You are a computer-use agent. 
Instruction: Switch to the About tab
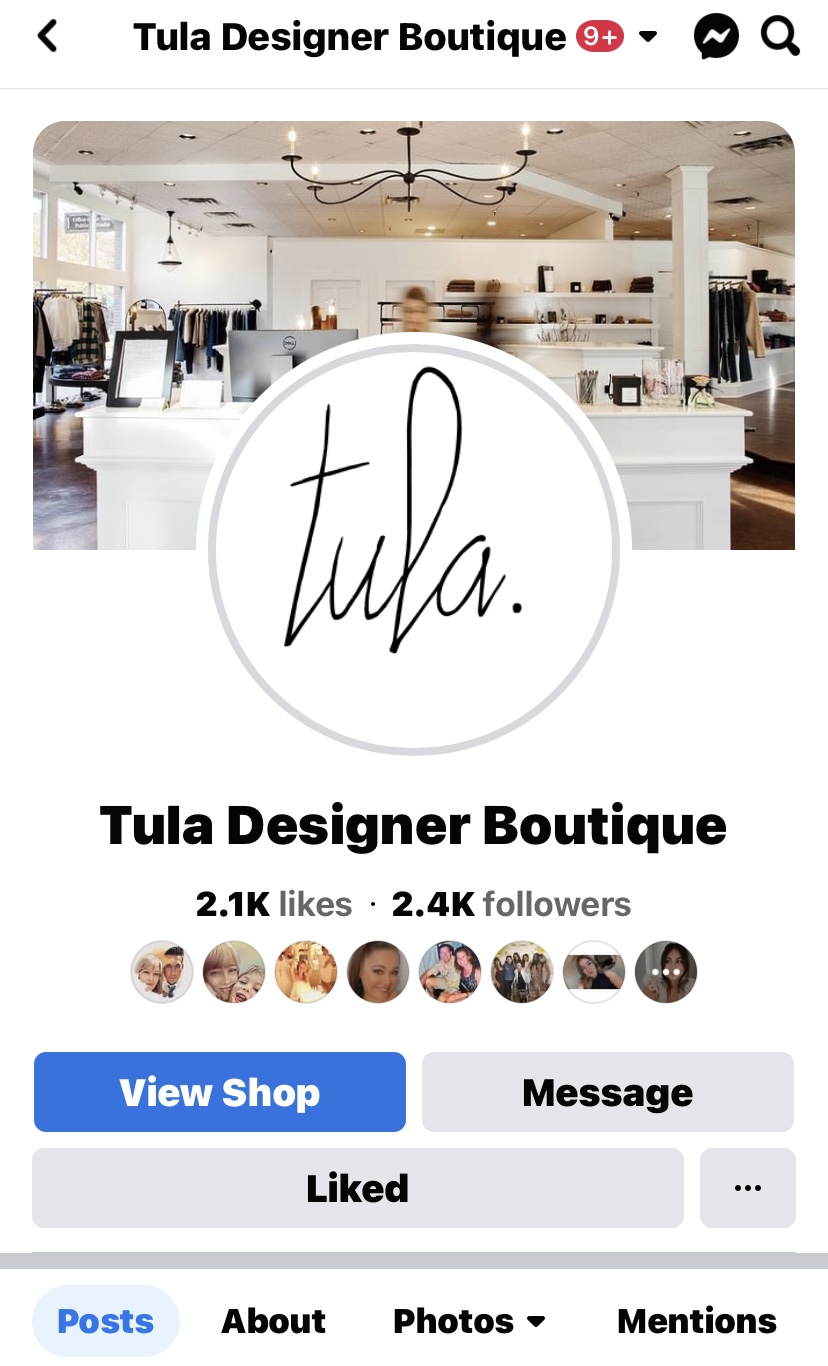pyautogui.click(x=273, y=1321)
